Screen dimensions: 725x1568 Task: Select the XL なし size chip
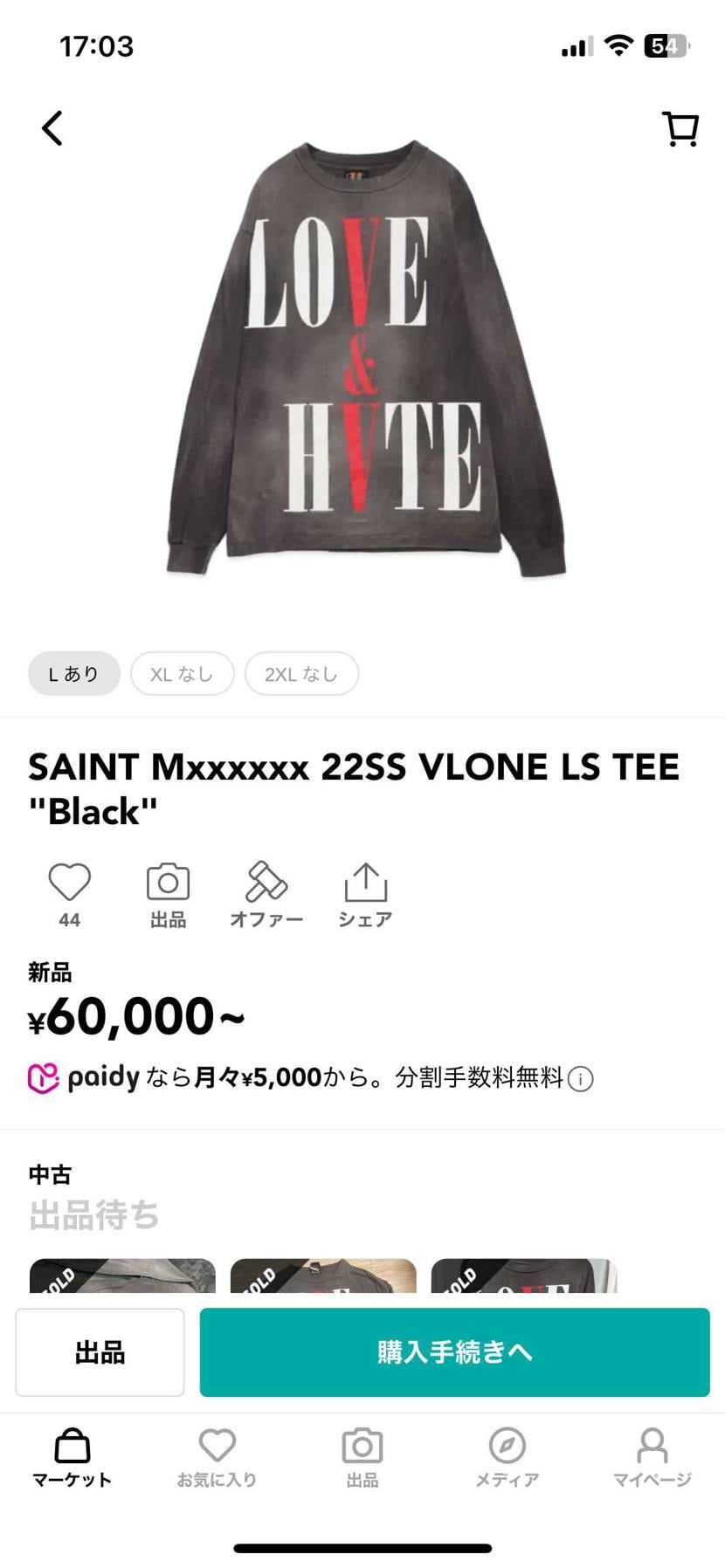click(182, 673)
